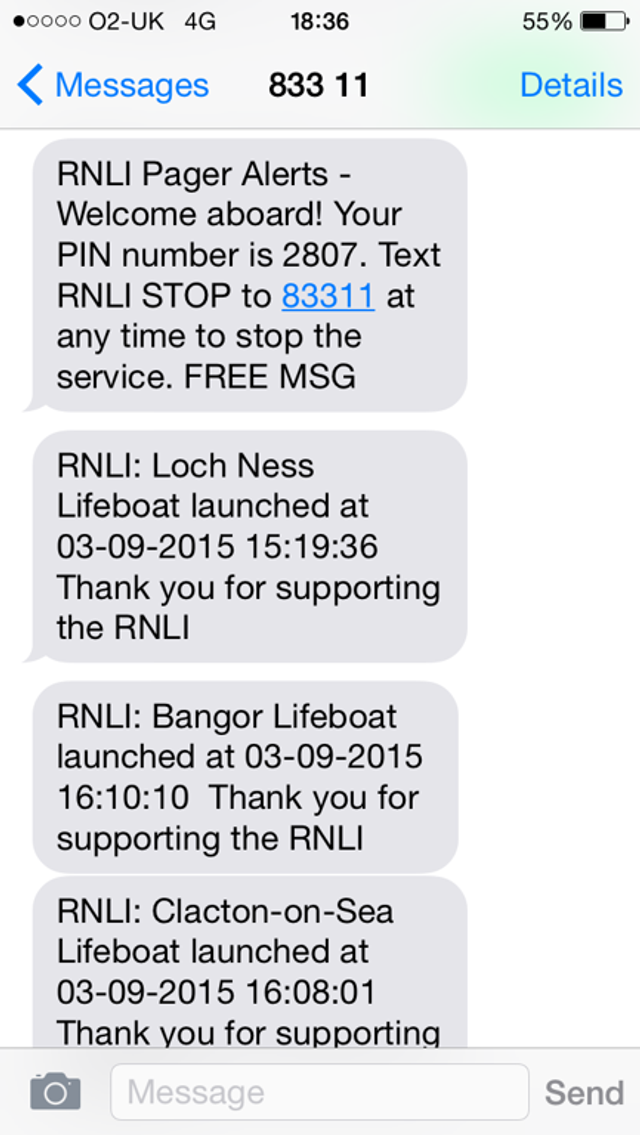Tap the Send button
The height and width of the screenshot is (1135, 640).
(x=584, y=1092)
